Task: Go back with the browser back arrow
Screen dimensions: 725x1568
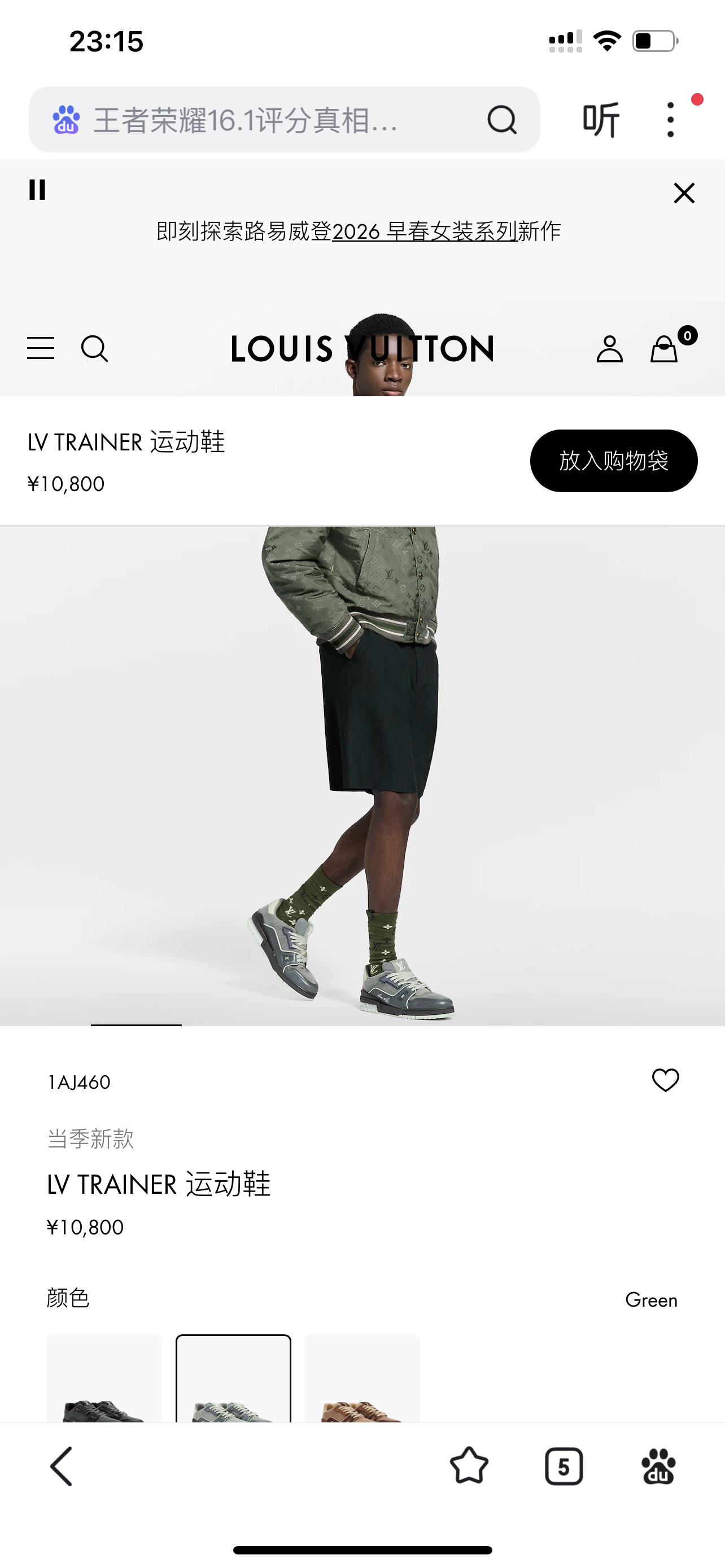Action: [62, 1466]
